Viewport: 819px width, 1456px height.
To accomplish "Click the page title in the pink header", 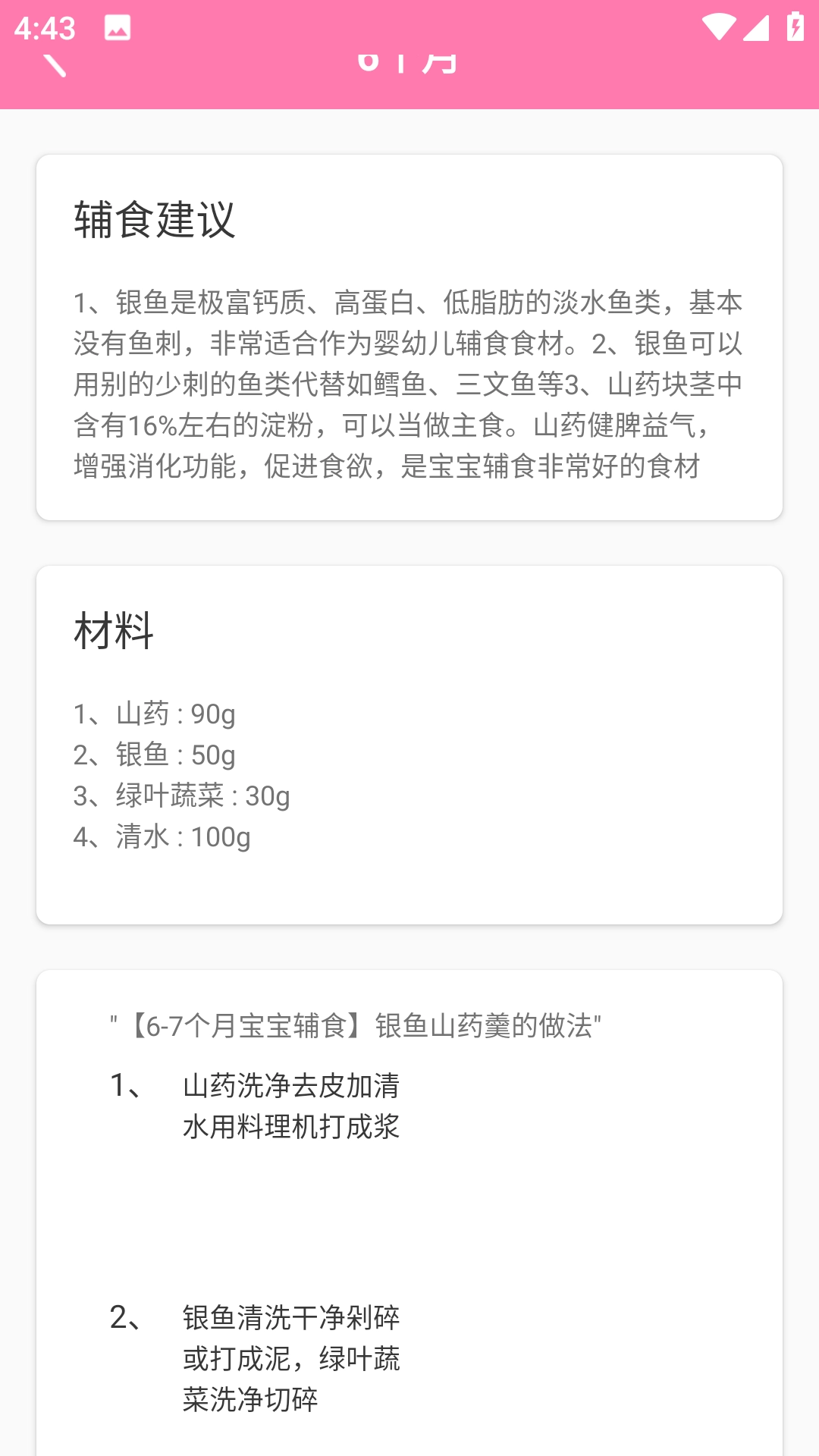I will click(409, 64).
